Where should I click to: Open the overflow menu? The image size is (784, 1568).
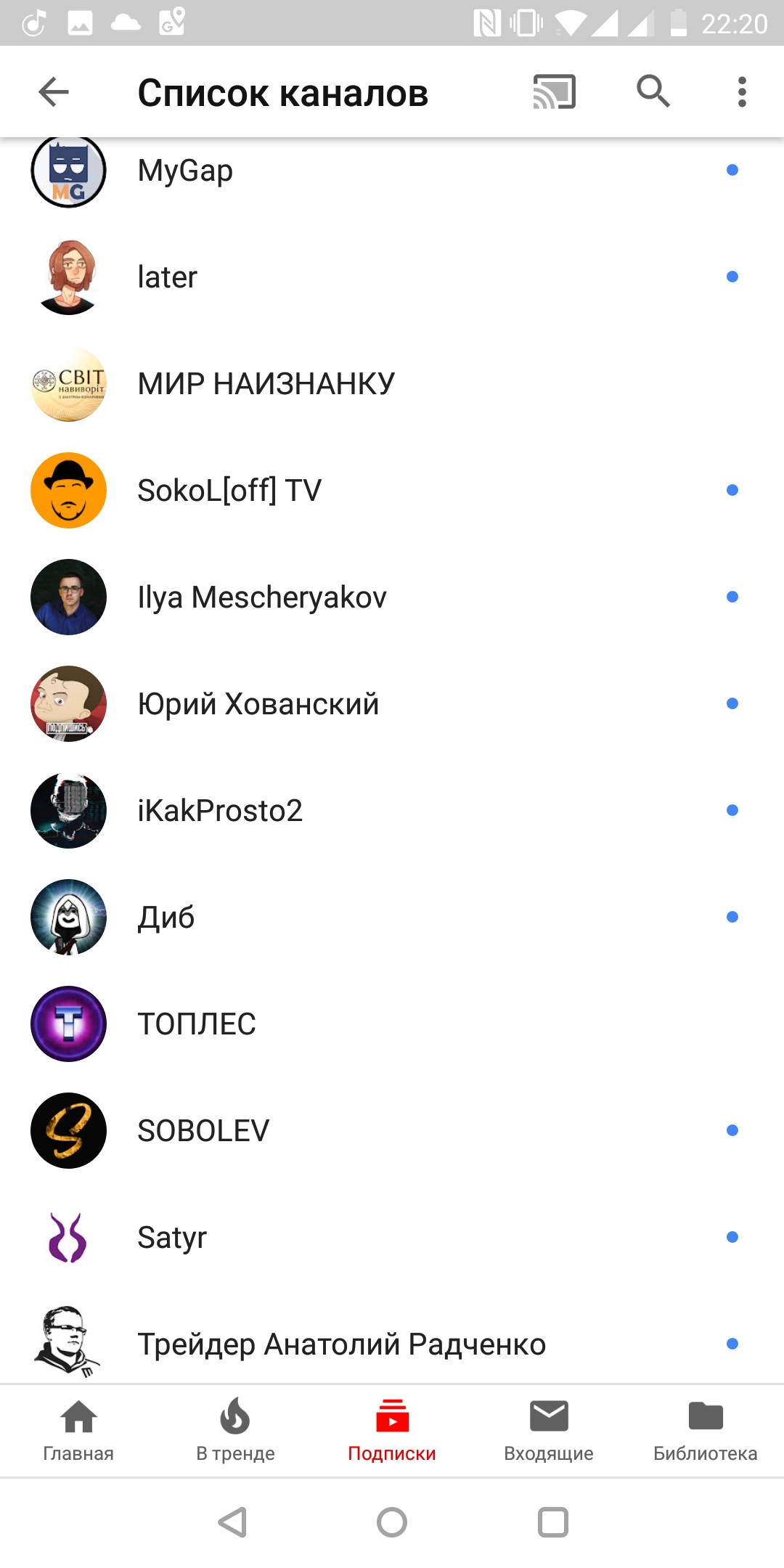742,92
